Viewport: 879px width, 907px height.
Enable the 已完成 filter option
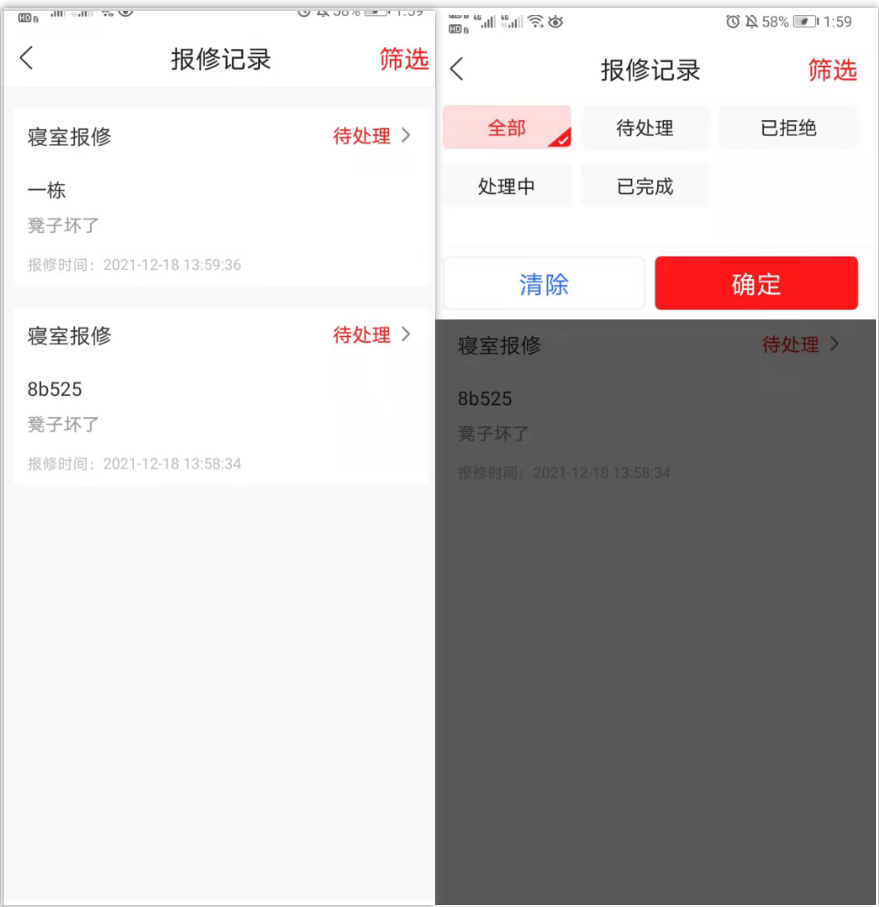tap(645, 185)
